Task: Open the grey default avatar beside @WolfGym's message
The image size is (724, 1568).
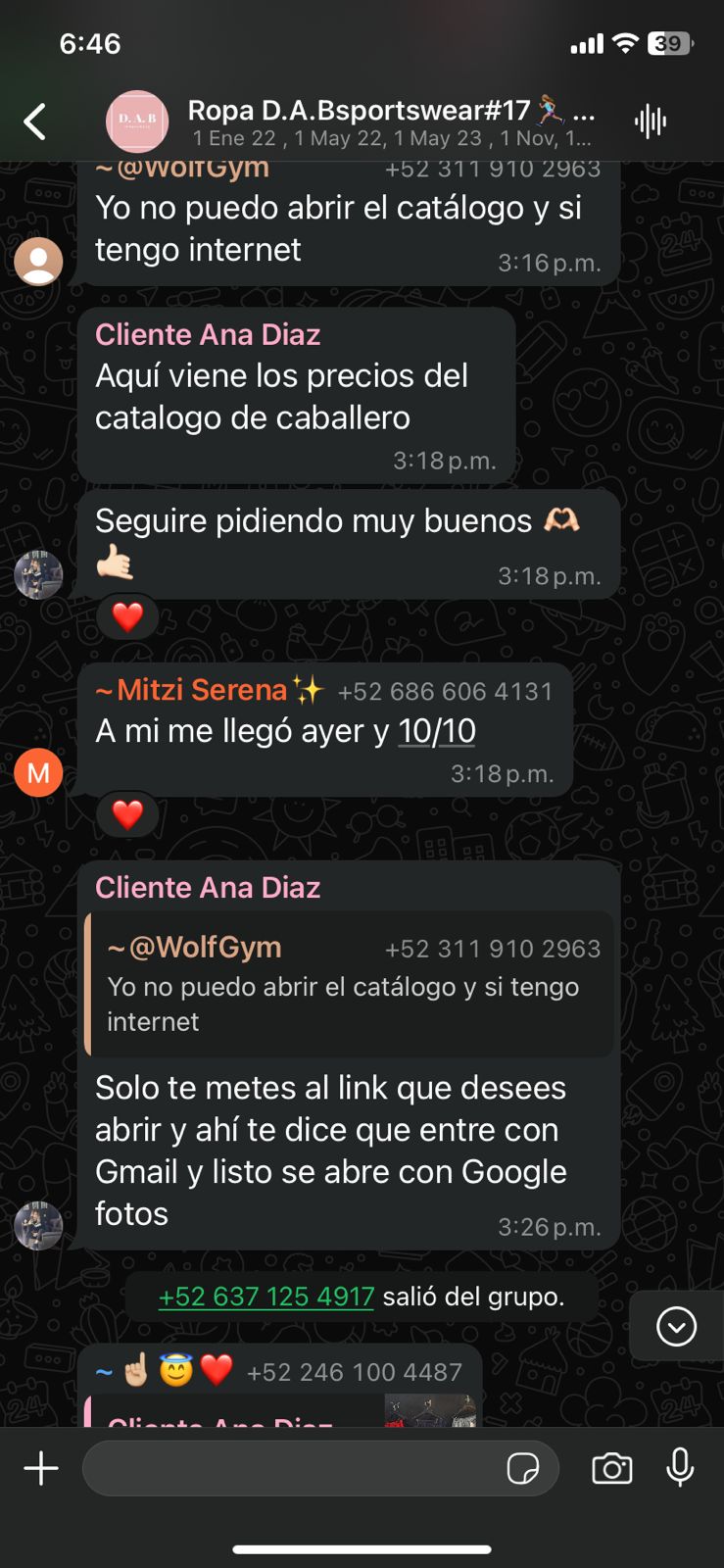Action: (38, 261)
